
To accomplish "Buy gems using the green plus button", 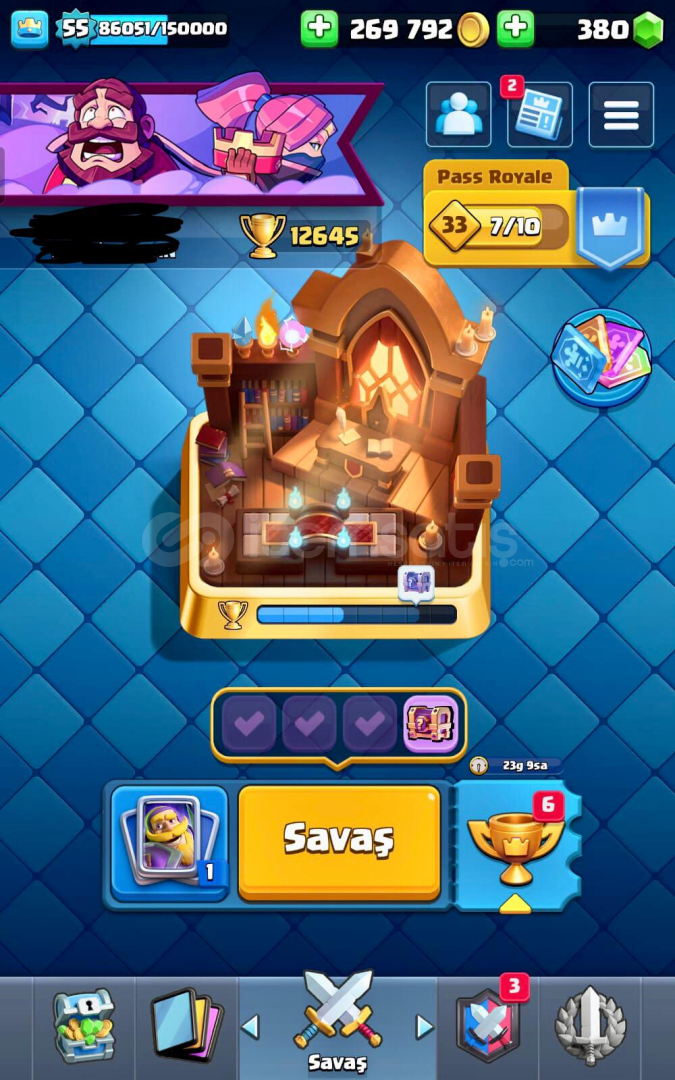I will (x=516, y=29).
